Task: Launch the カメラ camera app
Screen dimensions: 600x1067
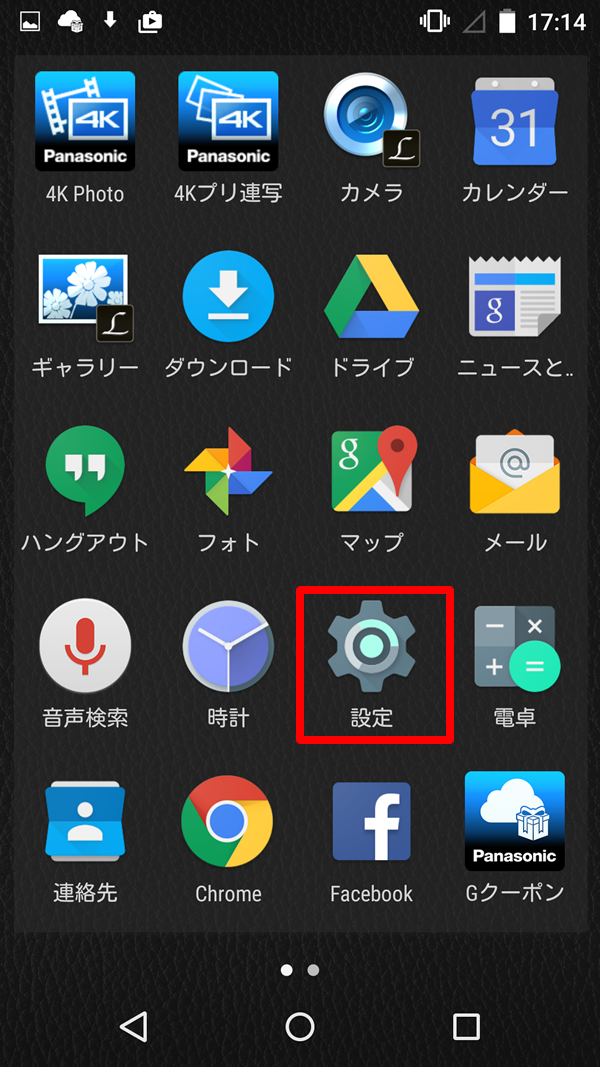Action: [x=371, y=121]
